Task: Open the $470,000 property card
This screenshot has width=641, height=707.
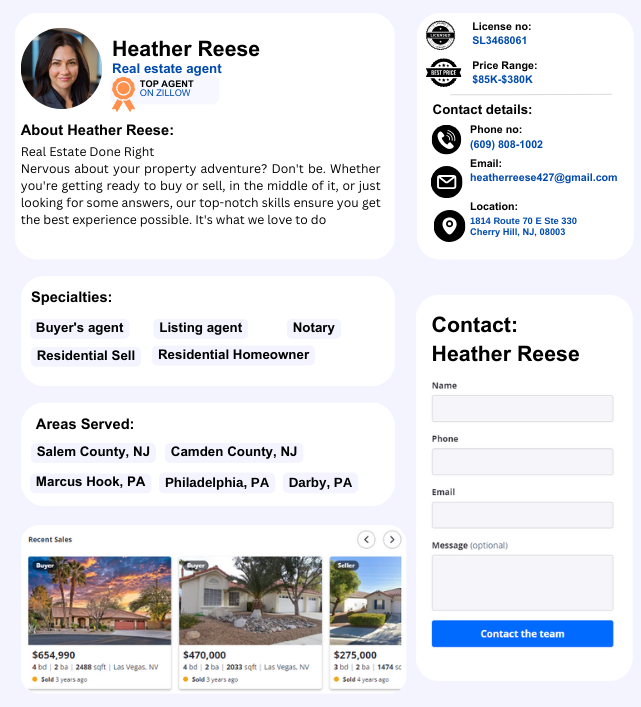Action: coord(250,620)
